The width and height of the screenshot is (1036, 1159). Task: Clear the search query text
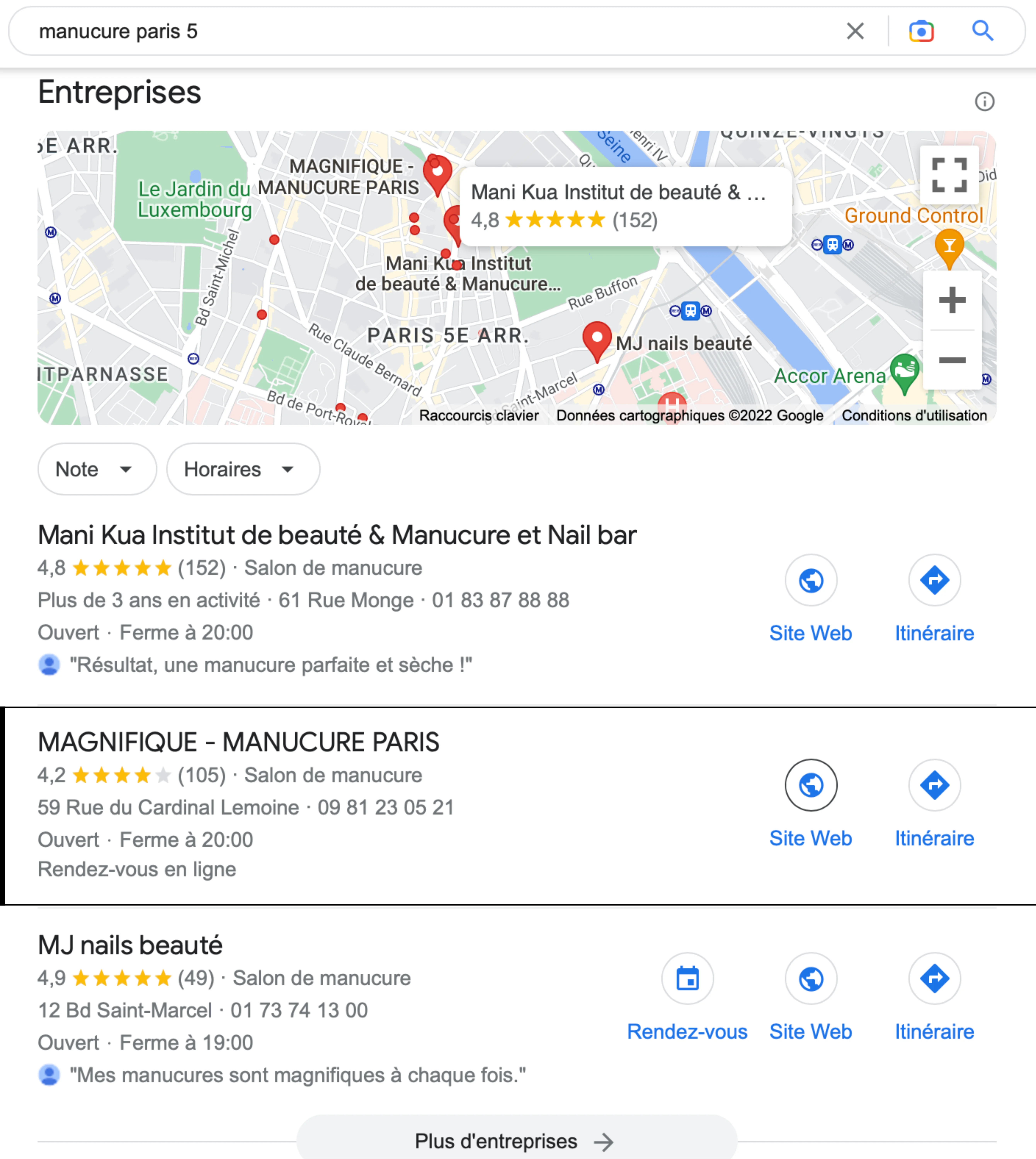click(x=855, y=31)
